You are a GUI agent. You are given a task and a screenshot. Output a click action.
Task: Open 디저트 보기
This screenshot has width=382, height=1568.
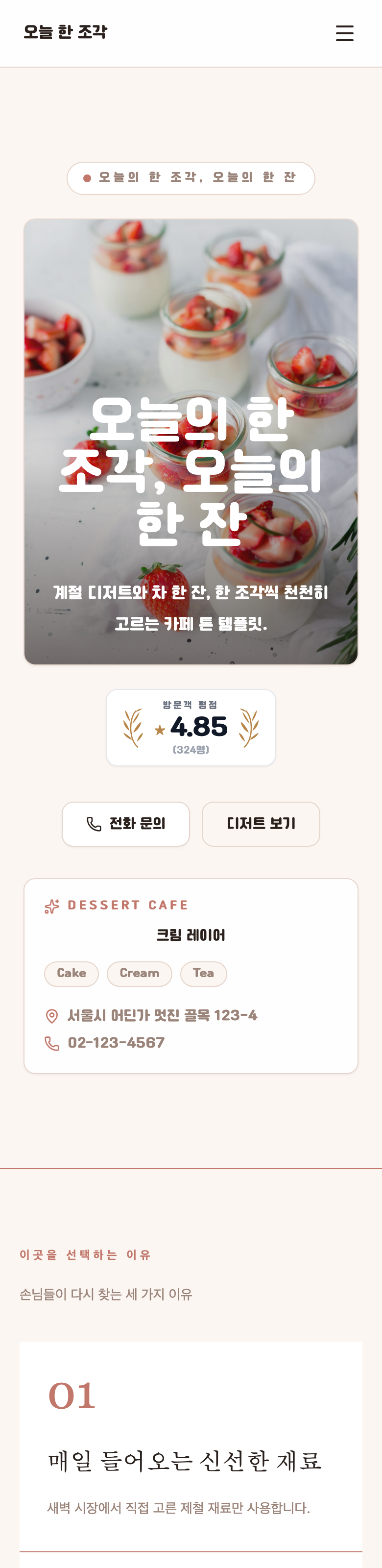pyautogui.click(x=261, y=824)
